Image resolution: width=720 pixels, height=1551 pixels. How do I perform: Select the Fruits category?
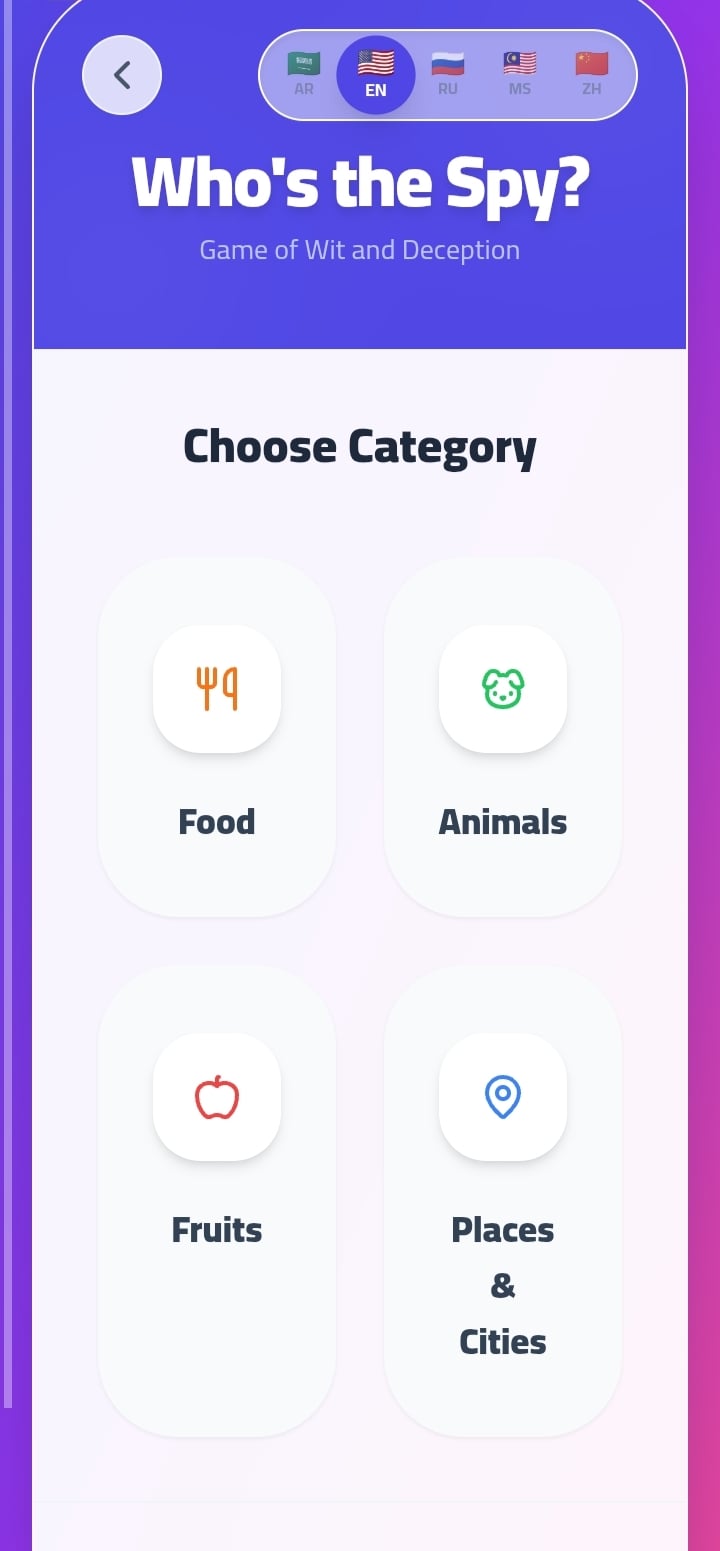tap(217, 1200)
